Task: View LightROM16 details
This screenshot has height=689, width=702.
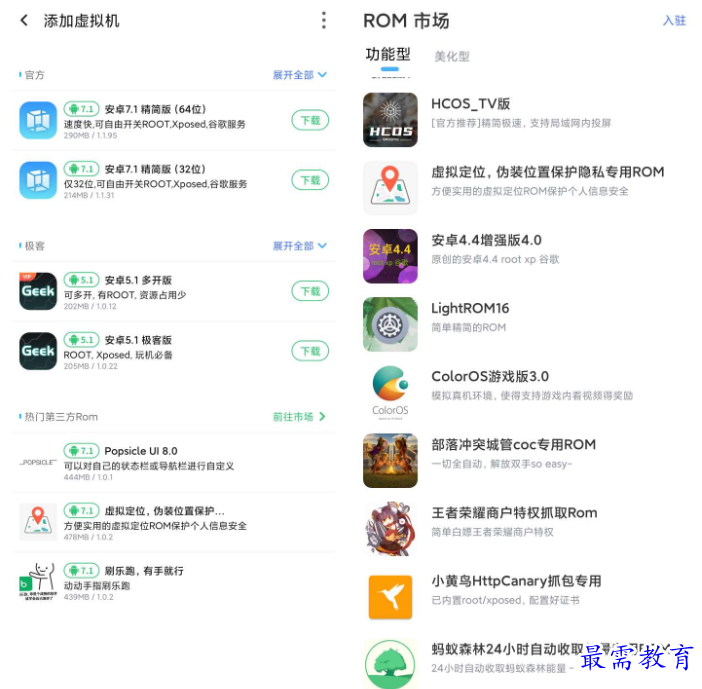Action: (x=470, y=308)
